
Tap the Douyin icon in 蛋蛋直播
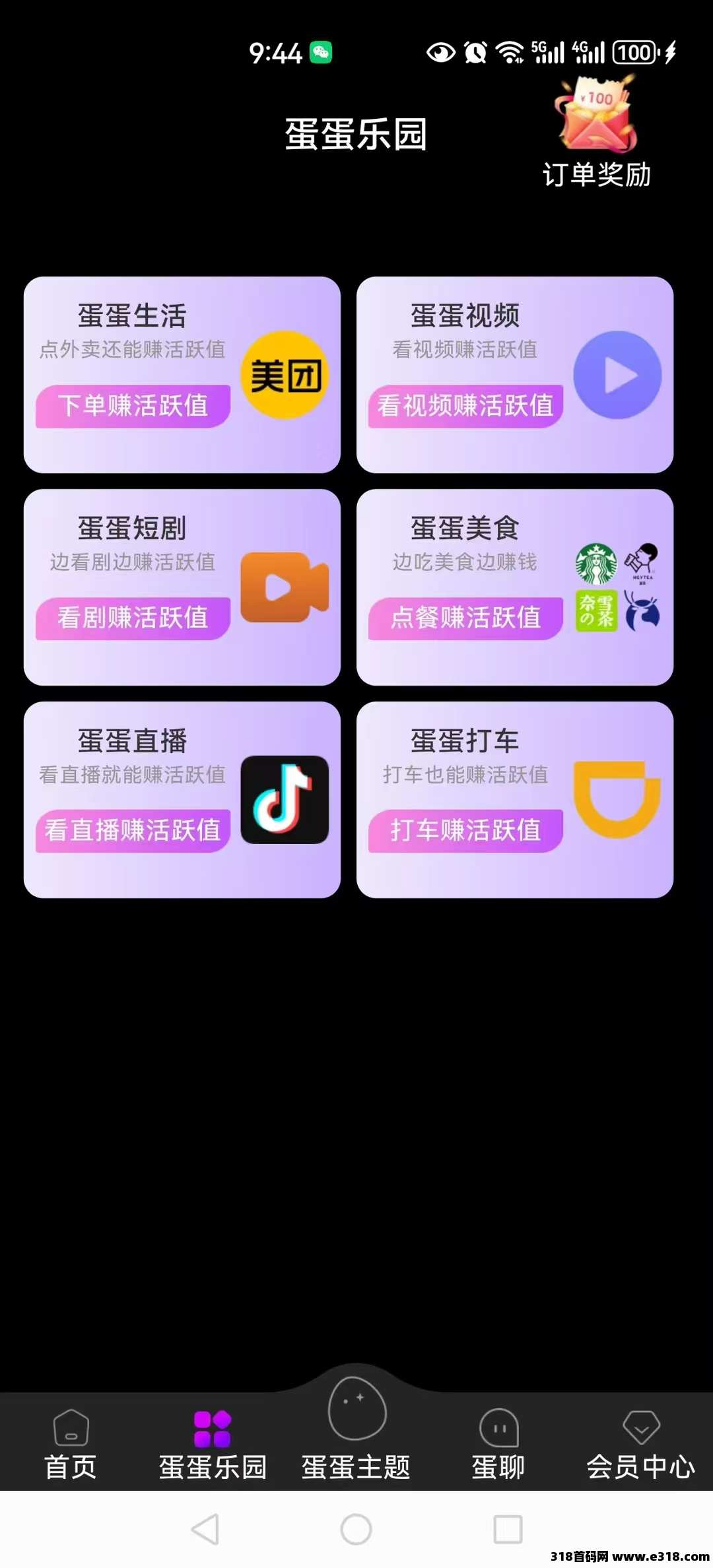tap(285, 800)
